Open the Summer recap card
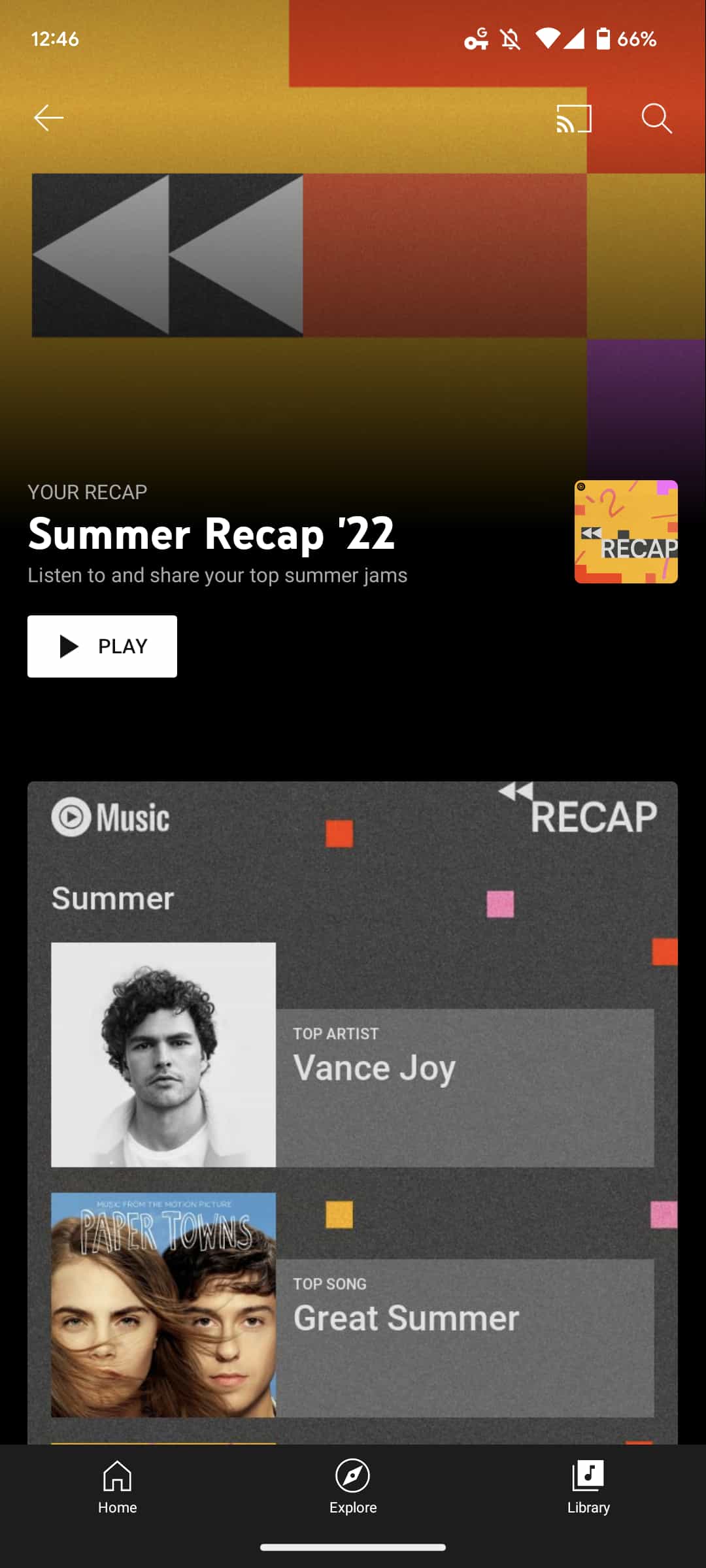The image size is (706, 1568). tap(352, 1112)
